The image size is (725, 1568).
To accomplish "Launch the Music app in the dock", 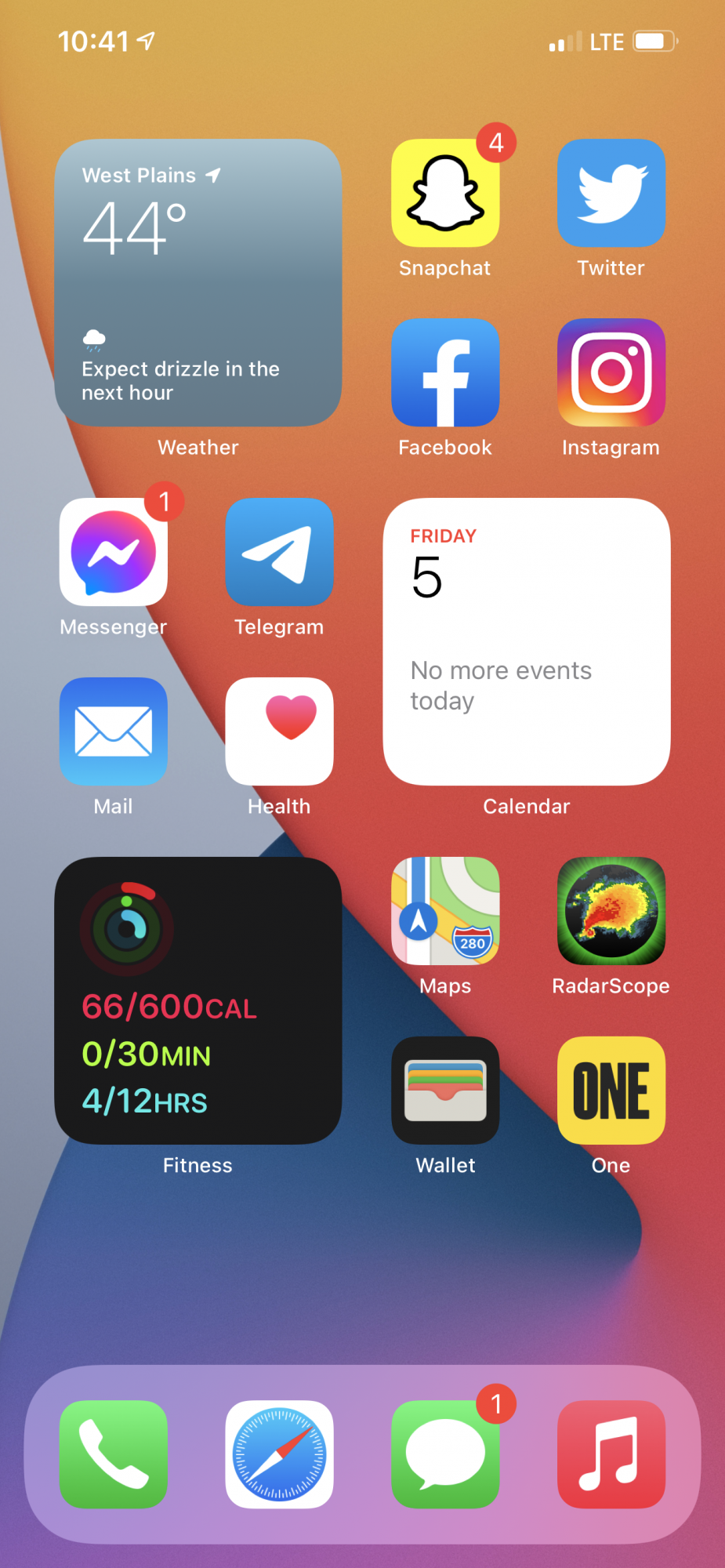I will pos(611,1454).
